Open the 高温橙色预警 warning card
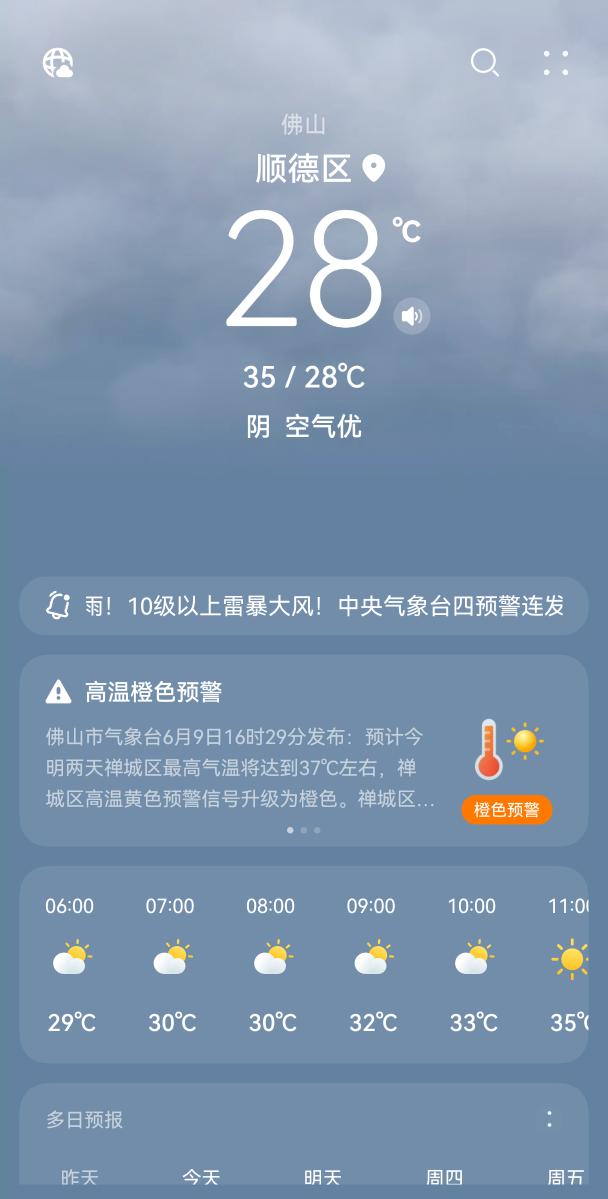 [x=240, y=750]
